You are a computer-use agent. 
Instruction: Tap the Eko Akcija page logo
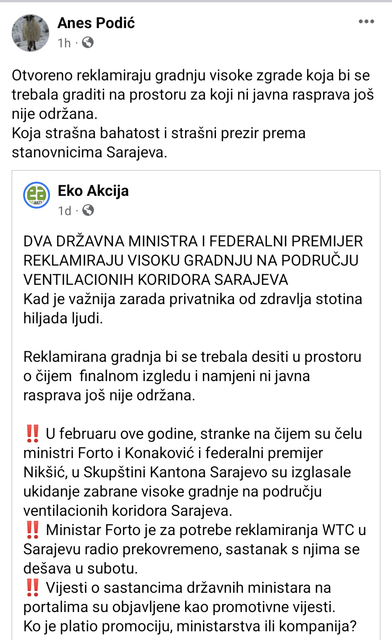pyautogui.click(x=36, y=195)
